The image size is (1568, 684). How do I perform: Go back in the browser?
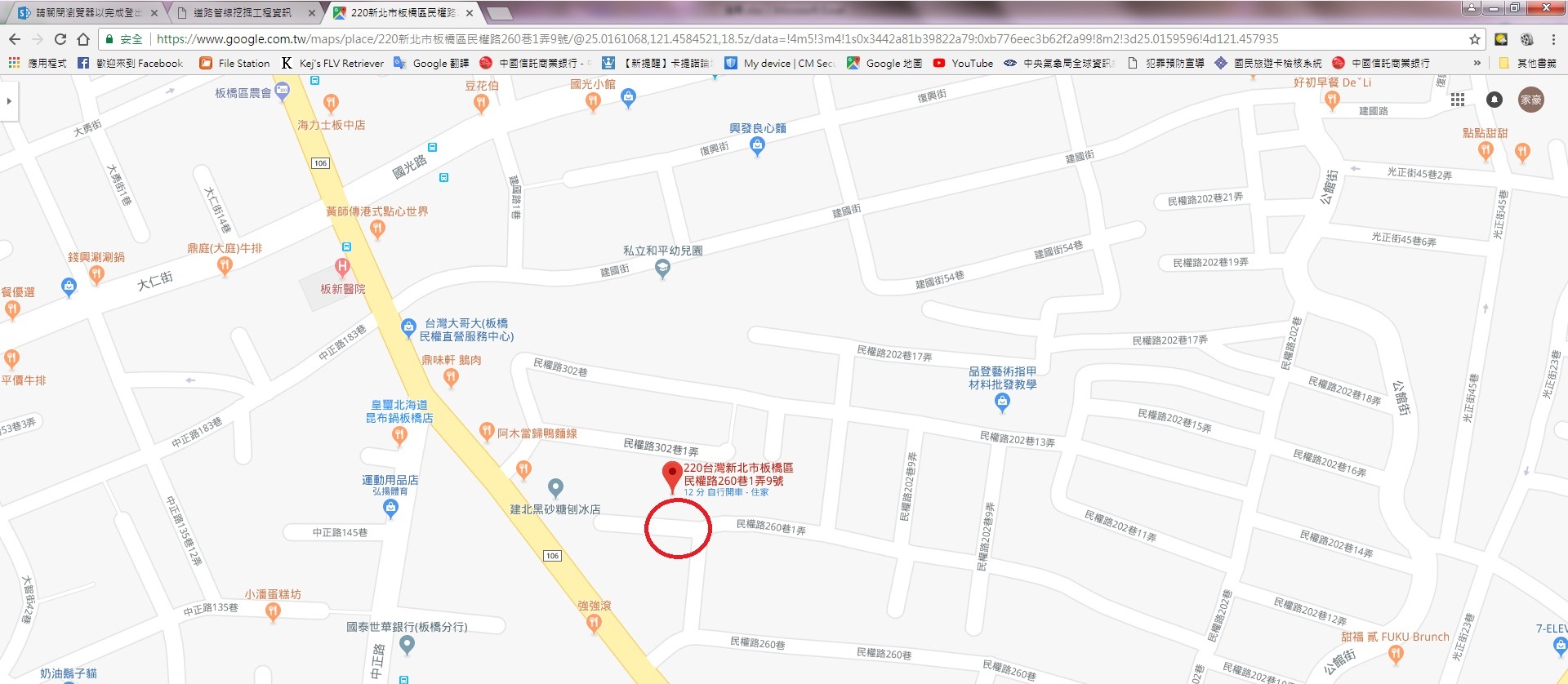[x=15, y=39]
